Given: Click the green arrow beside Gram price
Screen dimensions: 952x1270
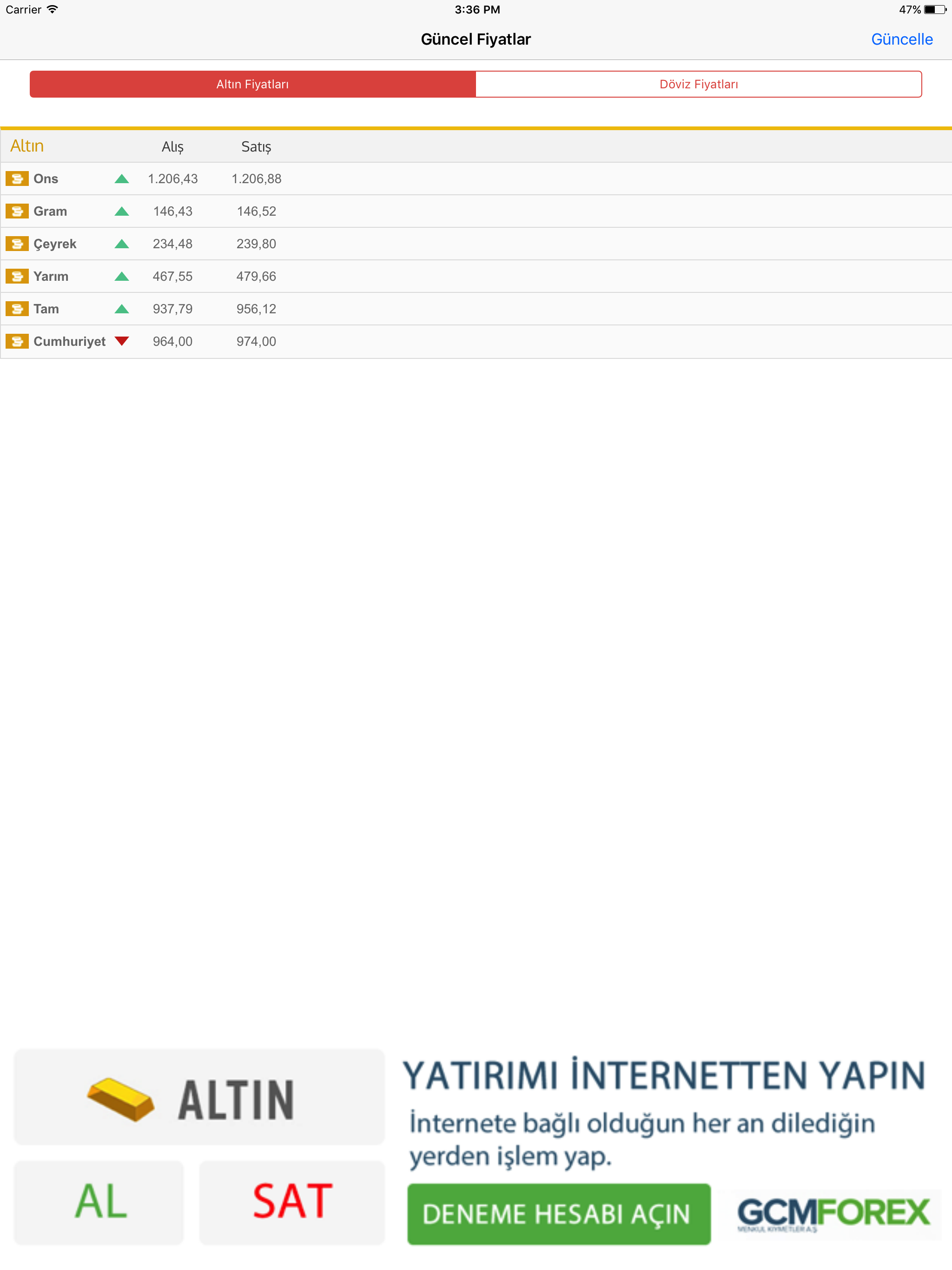Looking at the screenshot, I should pyautogui.click(x=122, y=211).
